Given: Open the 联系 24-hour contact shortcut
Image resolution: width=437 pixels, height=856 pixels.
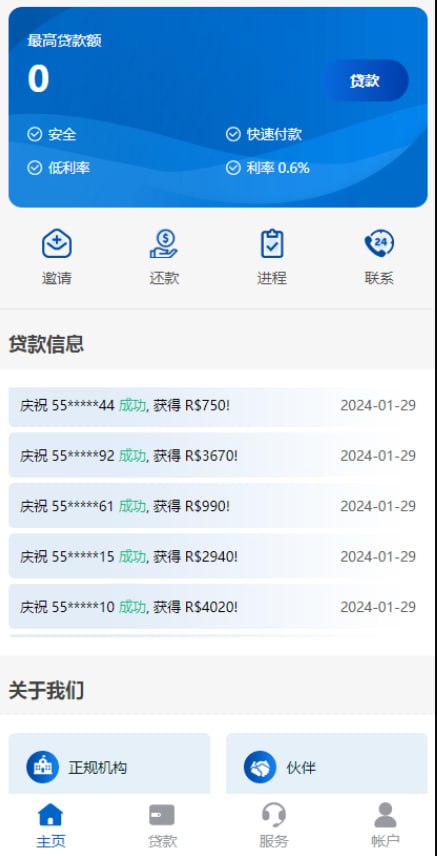Looking at the screenshot, I should [x=379, y=258].
